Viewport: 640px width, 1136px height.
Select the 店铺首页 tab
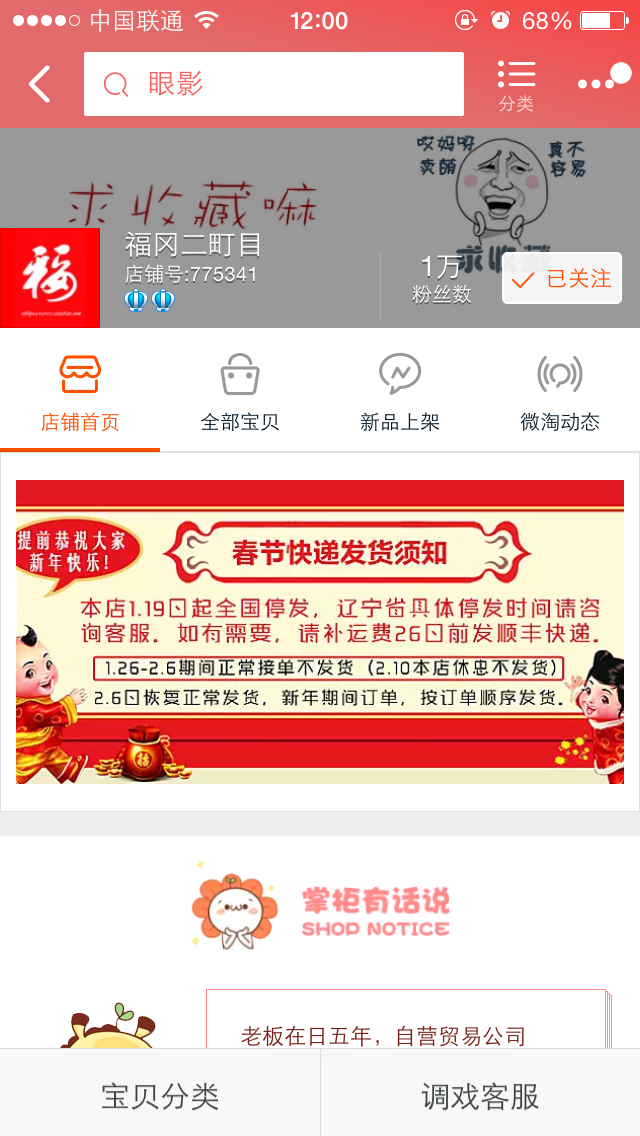(80, 393)
